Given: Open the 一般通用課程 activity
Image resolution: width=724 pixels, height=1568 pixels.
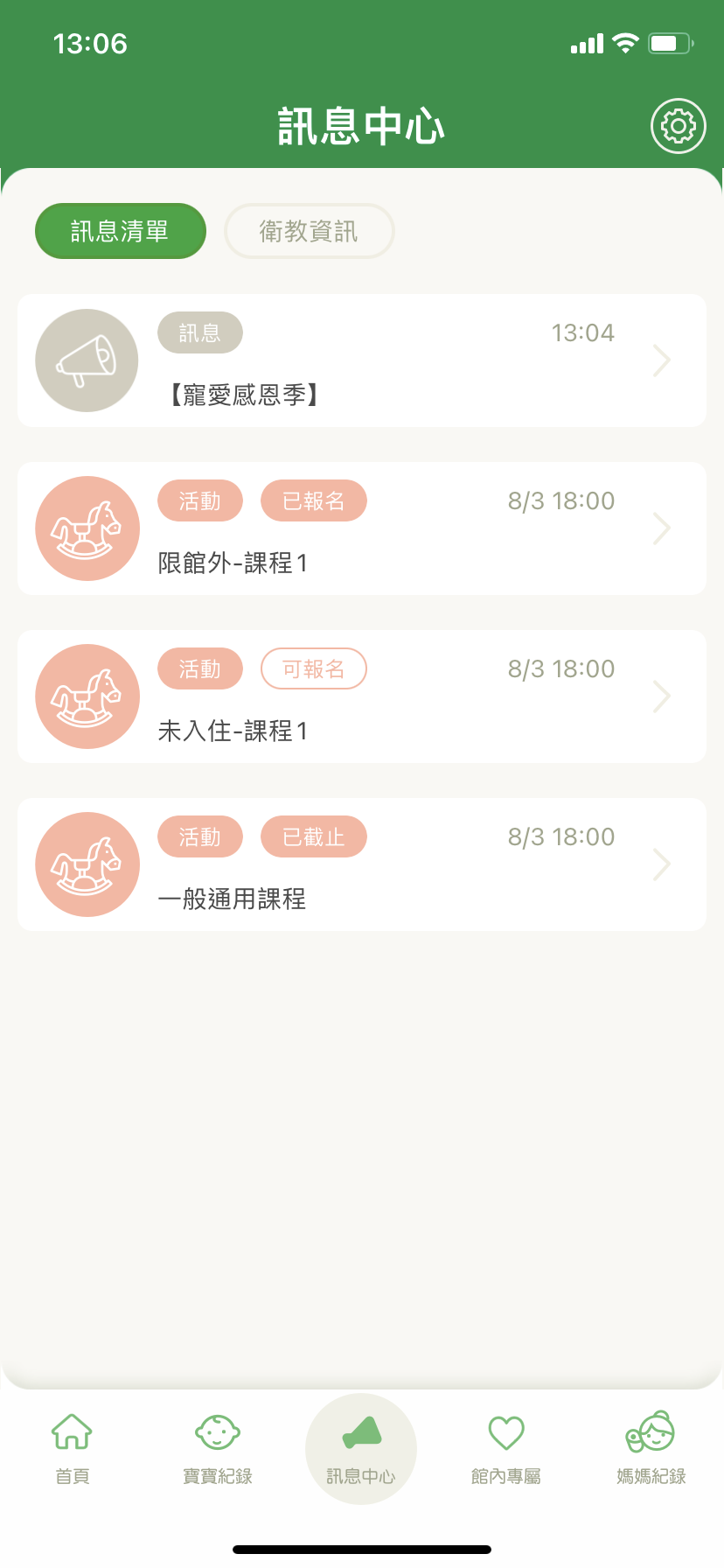Looking at the screenshot, I should tap(361, 864).
